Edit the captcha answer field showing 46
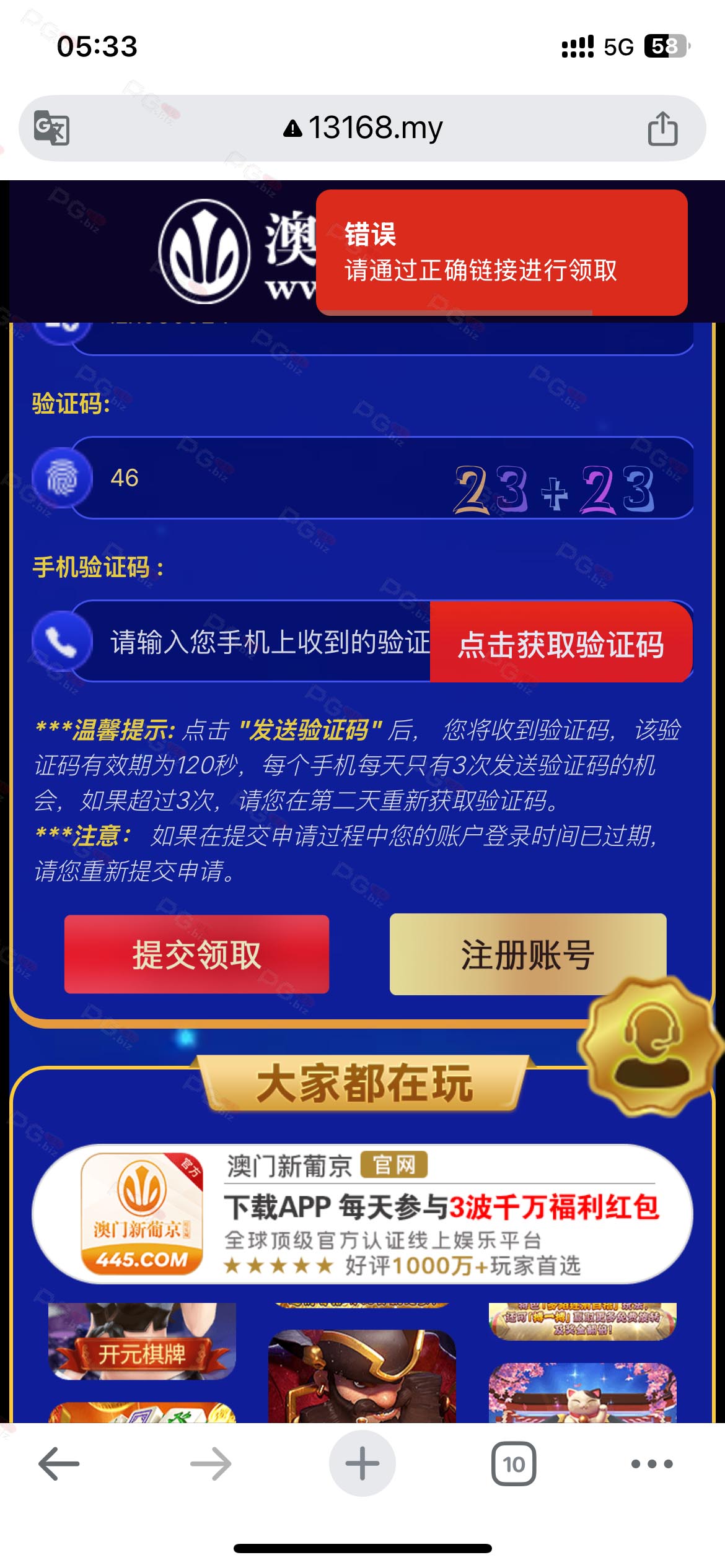The width and height of the screenshot is (725, 1568). click(260, 478)
